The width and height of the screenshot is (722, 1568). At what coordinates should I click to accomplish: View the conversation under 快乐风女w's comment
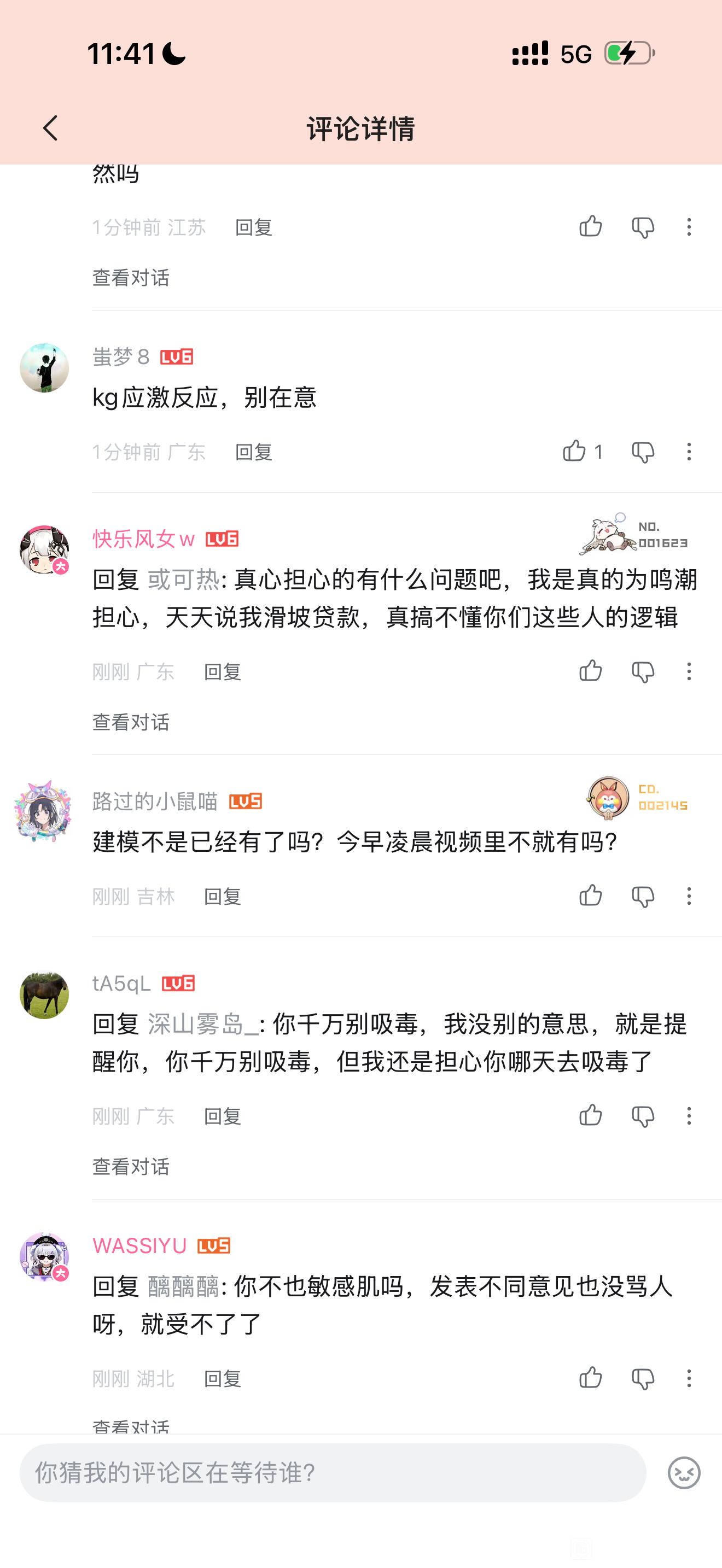click(131, 722)
